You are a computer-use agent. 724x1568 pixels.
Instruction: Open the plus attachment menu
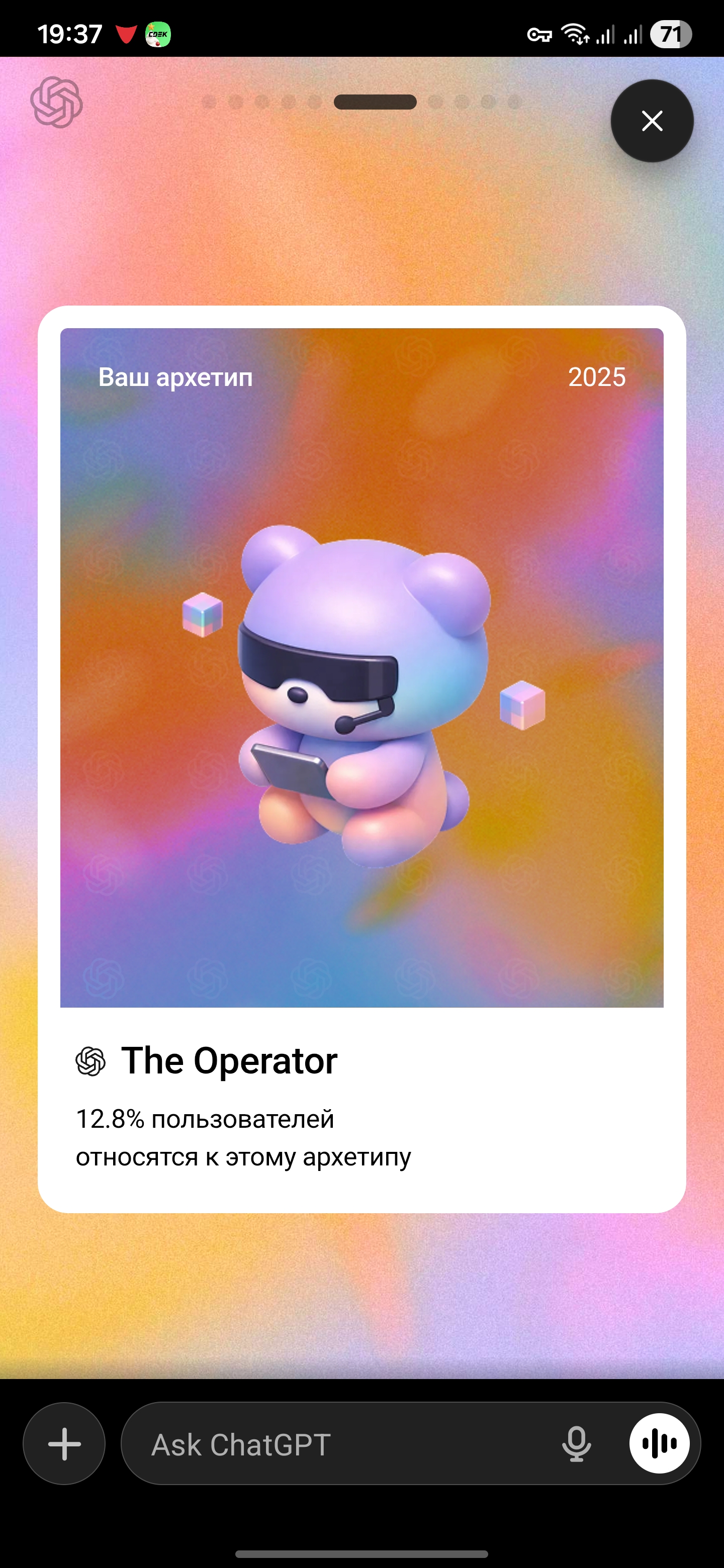point(64,1443)
